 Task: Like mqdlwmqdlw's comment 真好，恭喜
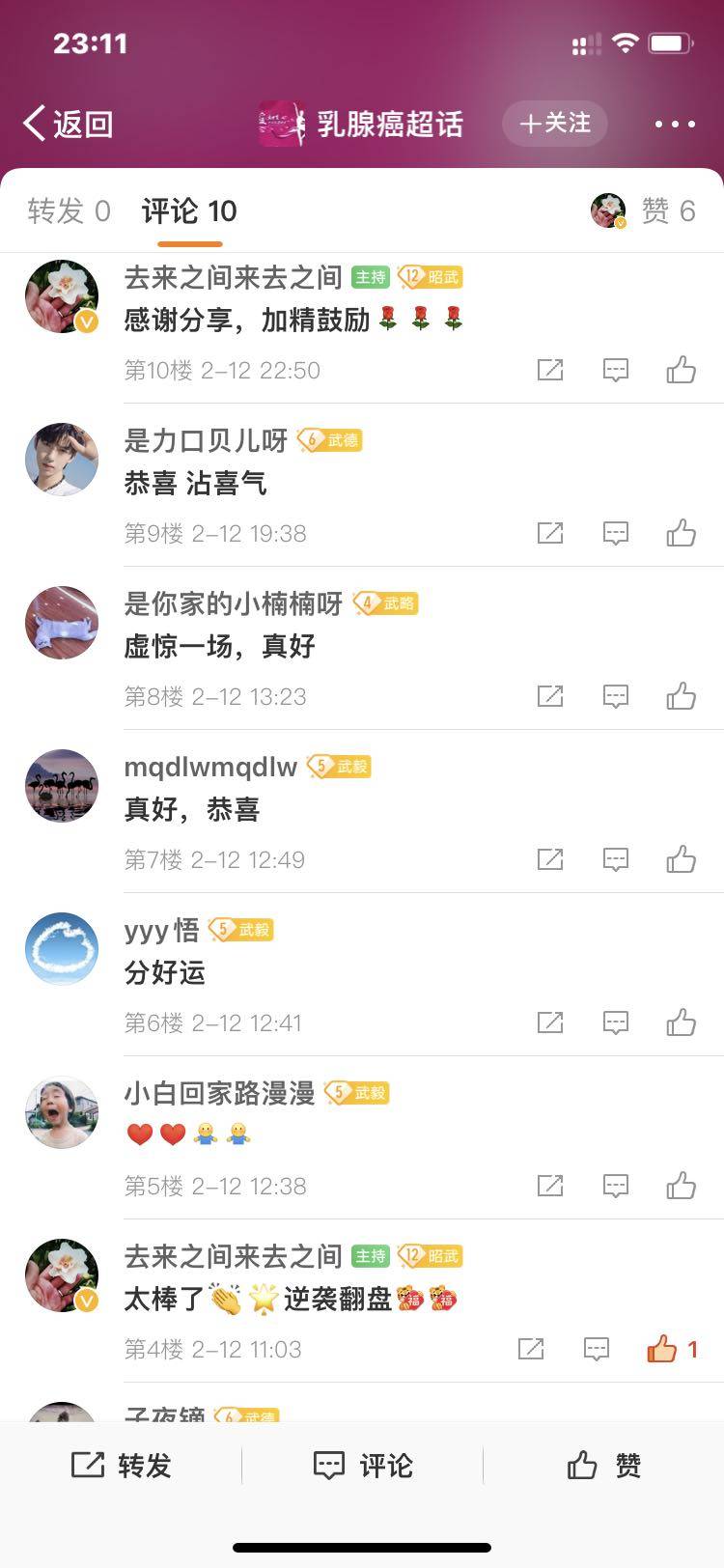pyautogui.click(x=681, y=859)
